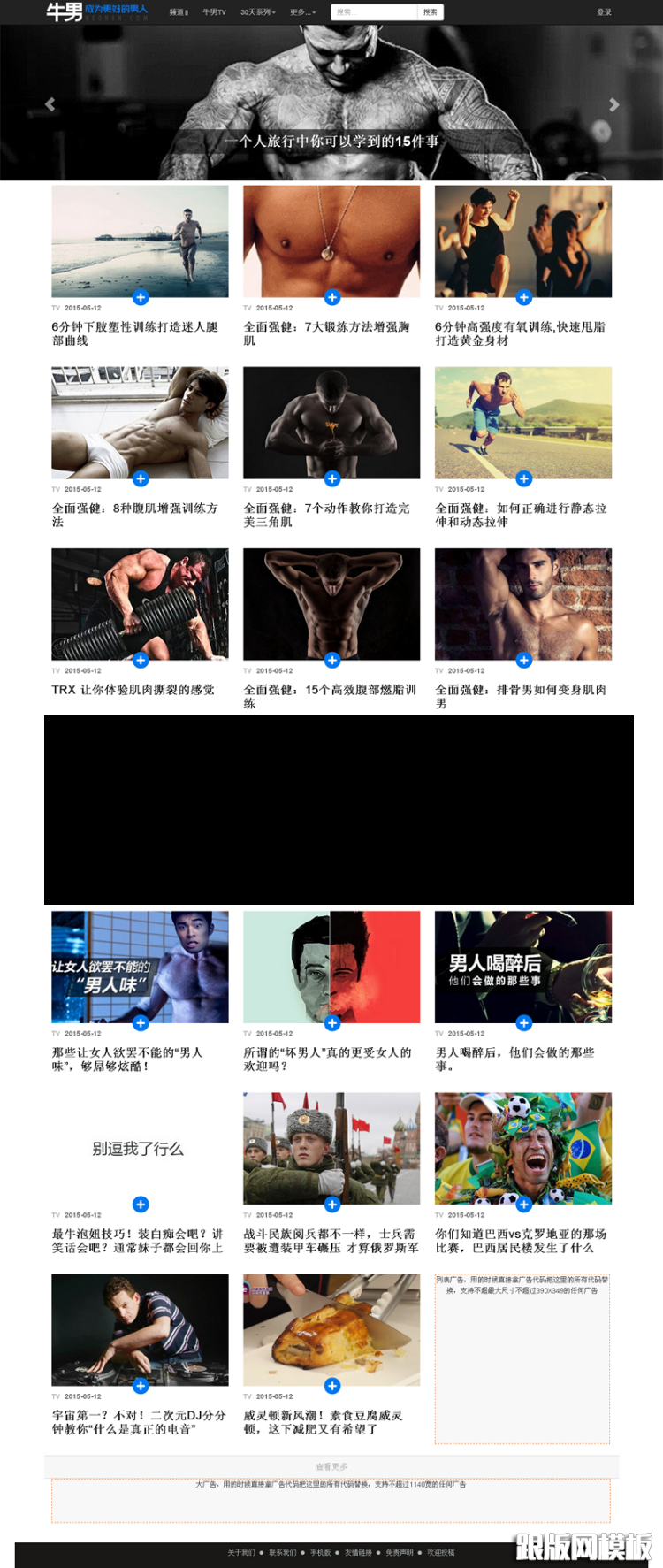Screen dimensions: 663x1568
Task: Click the plus icon on the chest workout article
Action: 331,297
